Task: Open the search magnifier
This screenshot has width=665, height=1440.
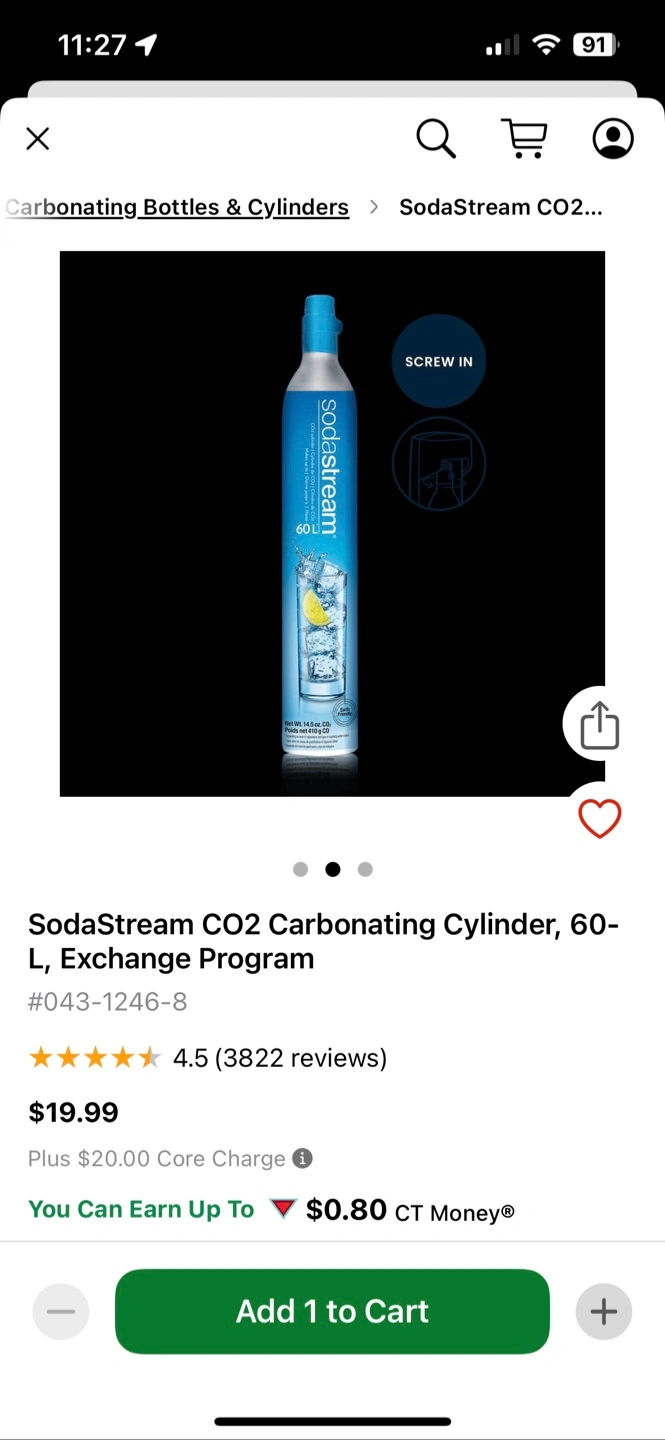Action: [x=436, y=139]
